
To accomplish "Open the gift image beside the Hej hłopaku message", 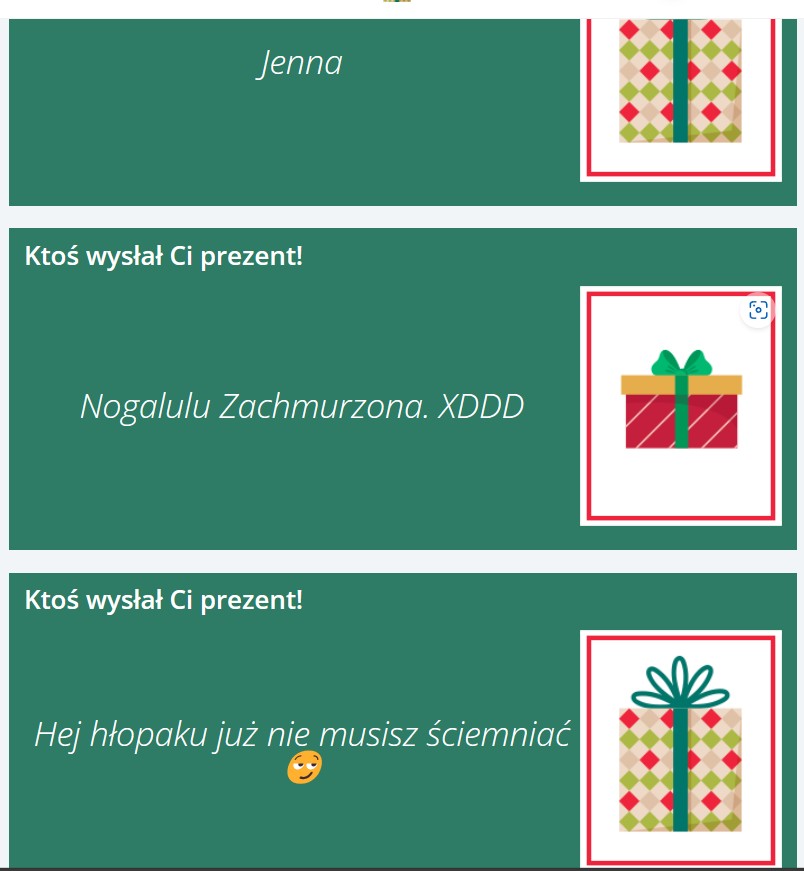I will pos(680,750).
